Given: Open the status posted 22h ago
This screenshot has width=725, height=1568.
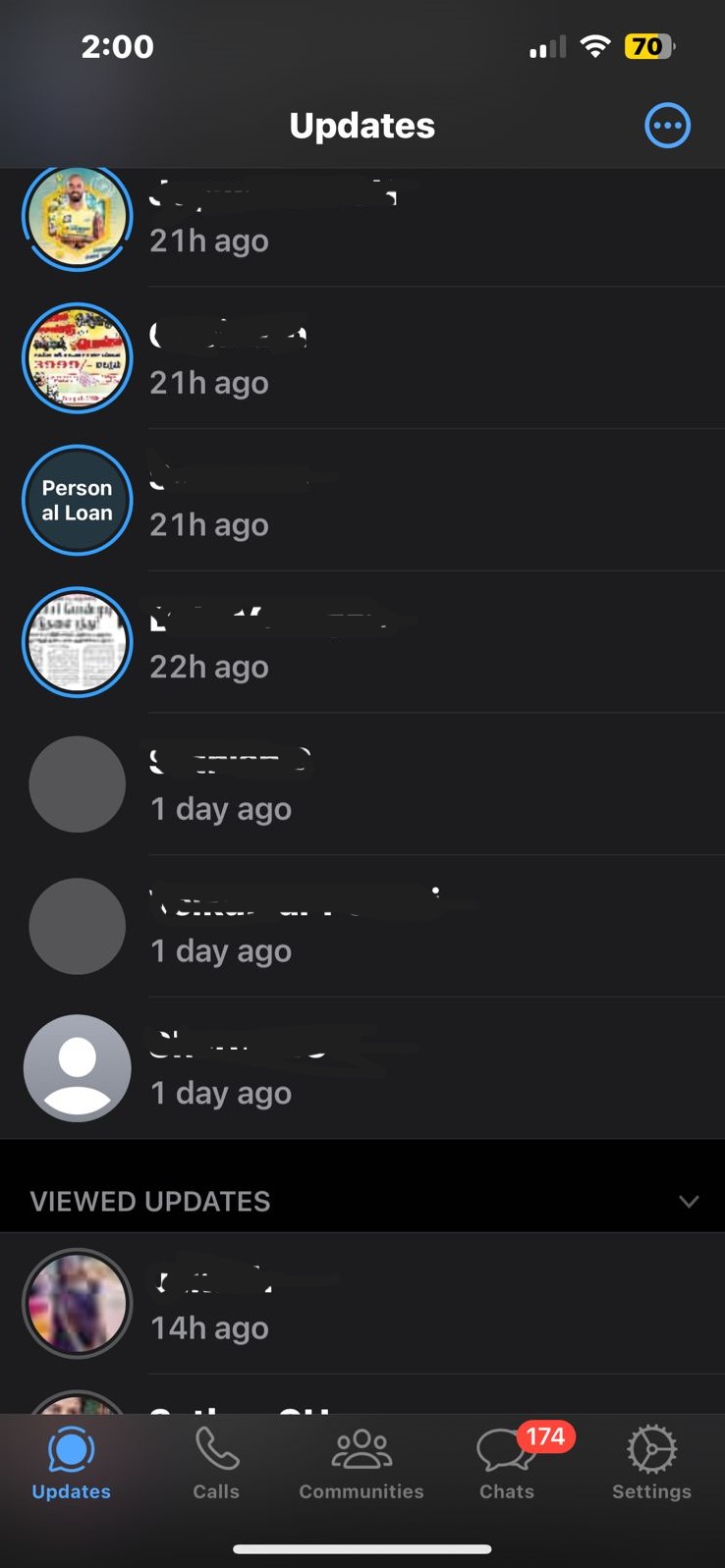Looking at the screenshot, I should pos(362,642).
